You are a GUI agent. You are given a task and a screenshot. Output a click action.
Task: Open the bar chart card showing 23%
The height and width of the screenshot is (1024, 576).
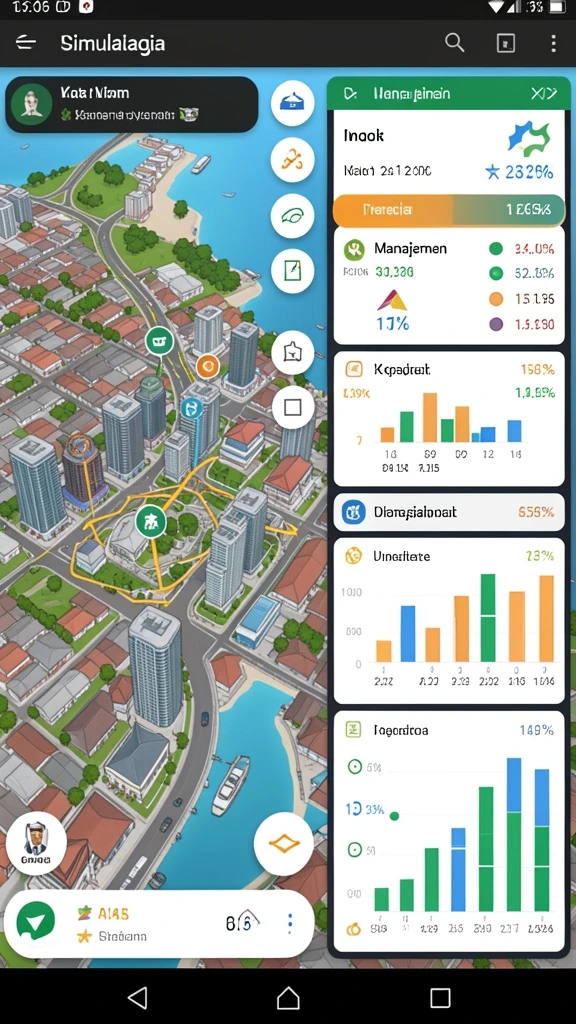(449, 620)
